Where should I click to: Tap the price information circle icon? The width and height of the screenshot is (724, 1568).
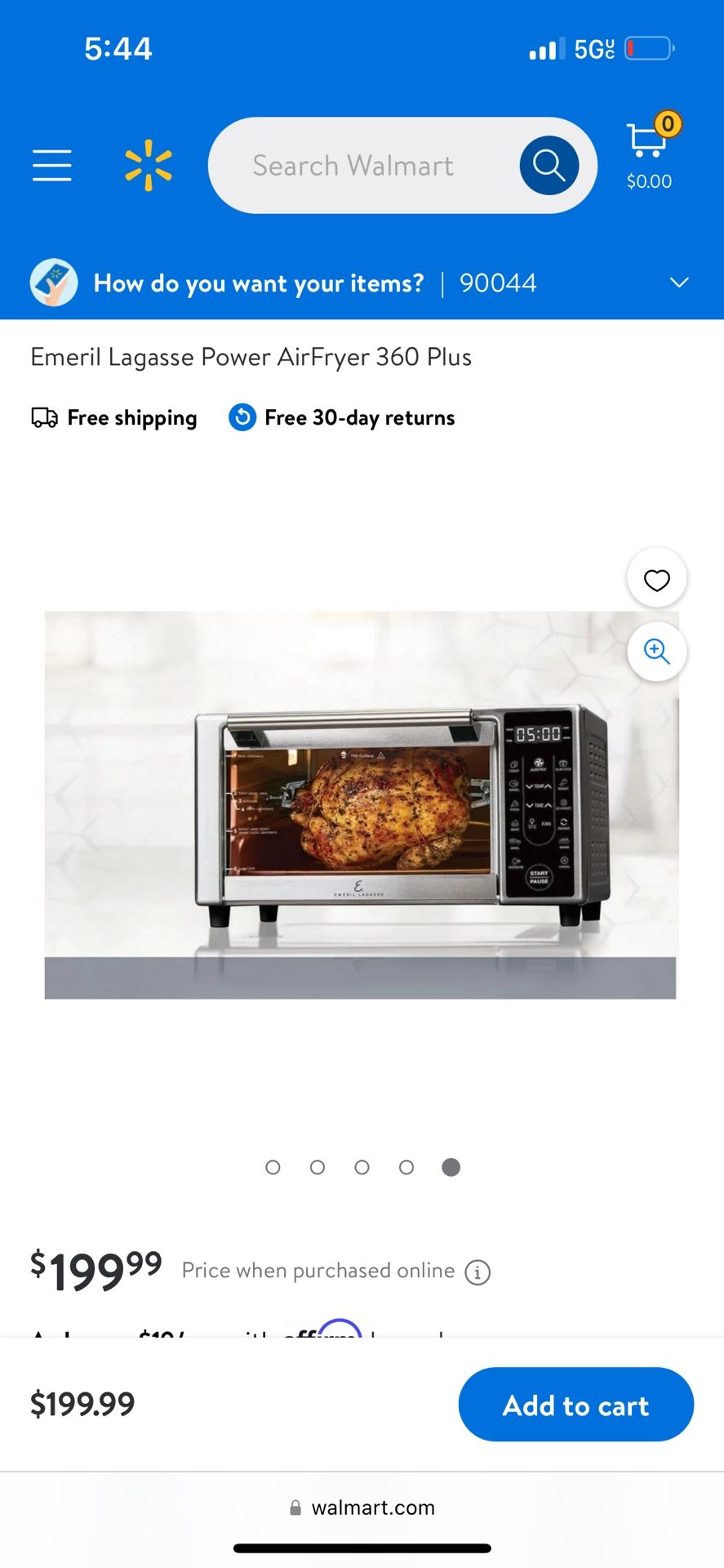[477, 1272]
